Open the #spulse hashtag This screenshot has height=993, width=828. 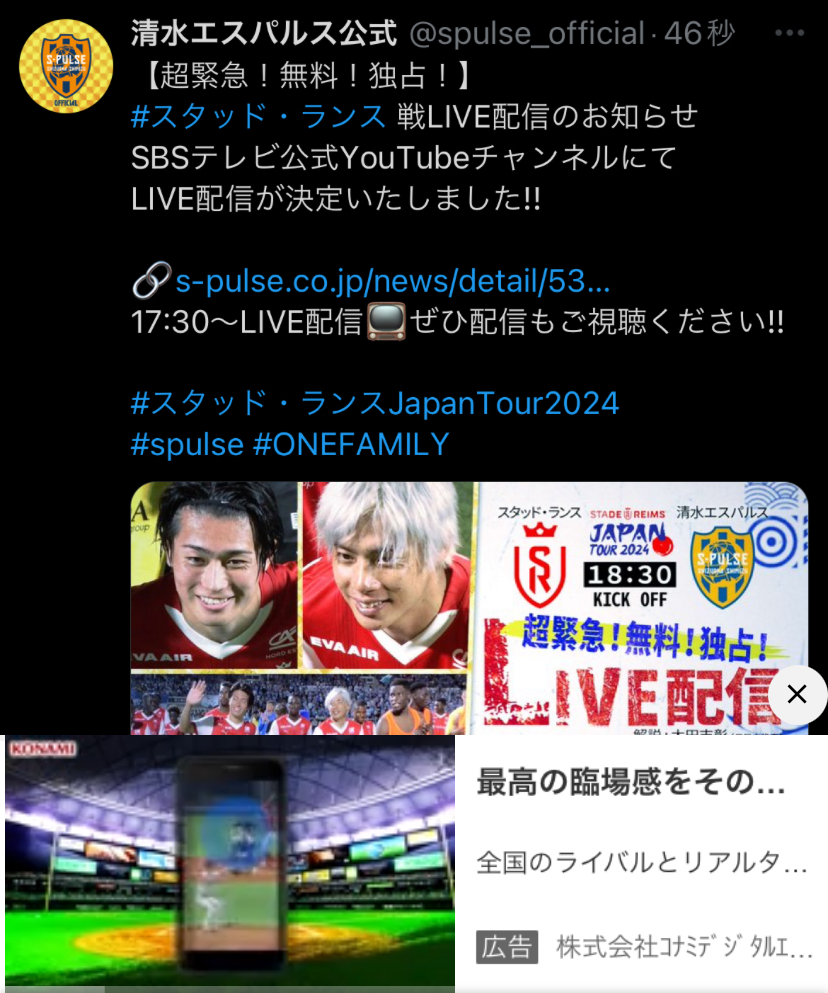pyautogui.click(x=187, y=444)
